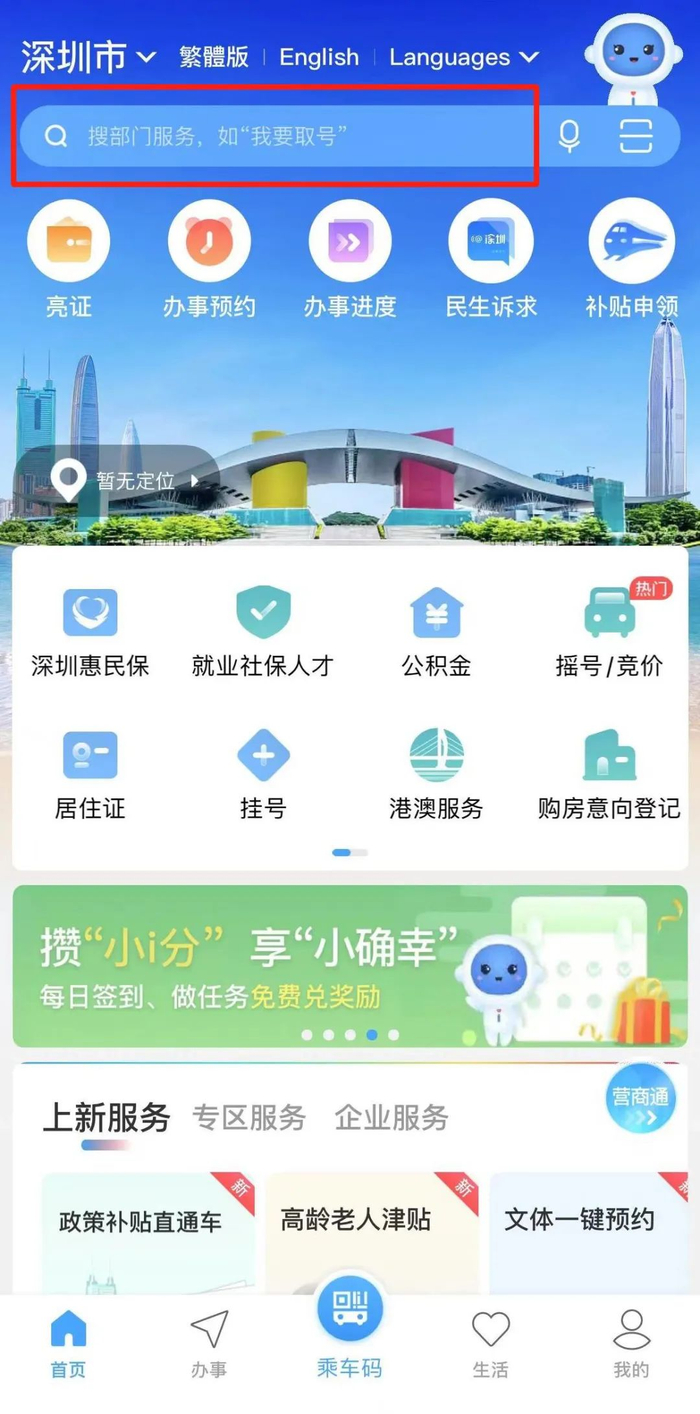Screen dimensions: 700x1414
Task: Expand the Languages dropdown
Action: tap(463, 57)
